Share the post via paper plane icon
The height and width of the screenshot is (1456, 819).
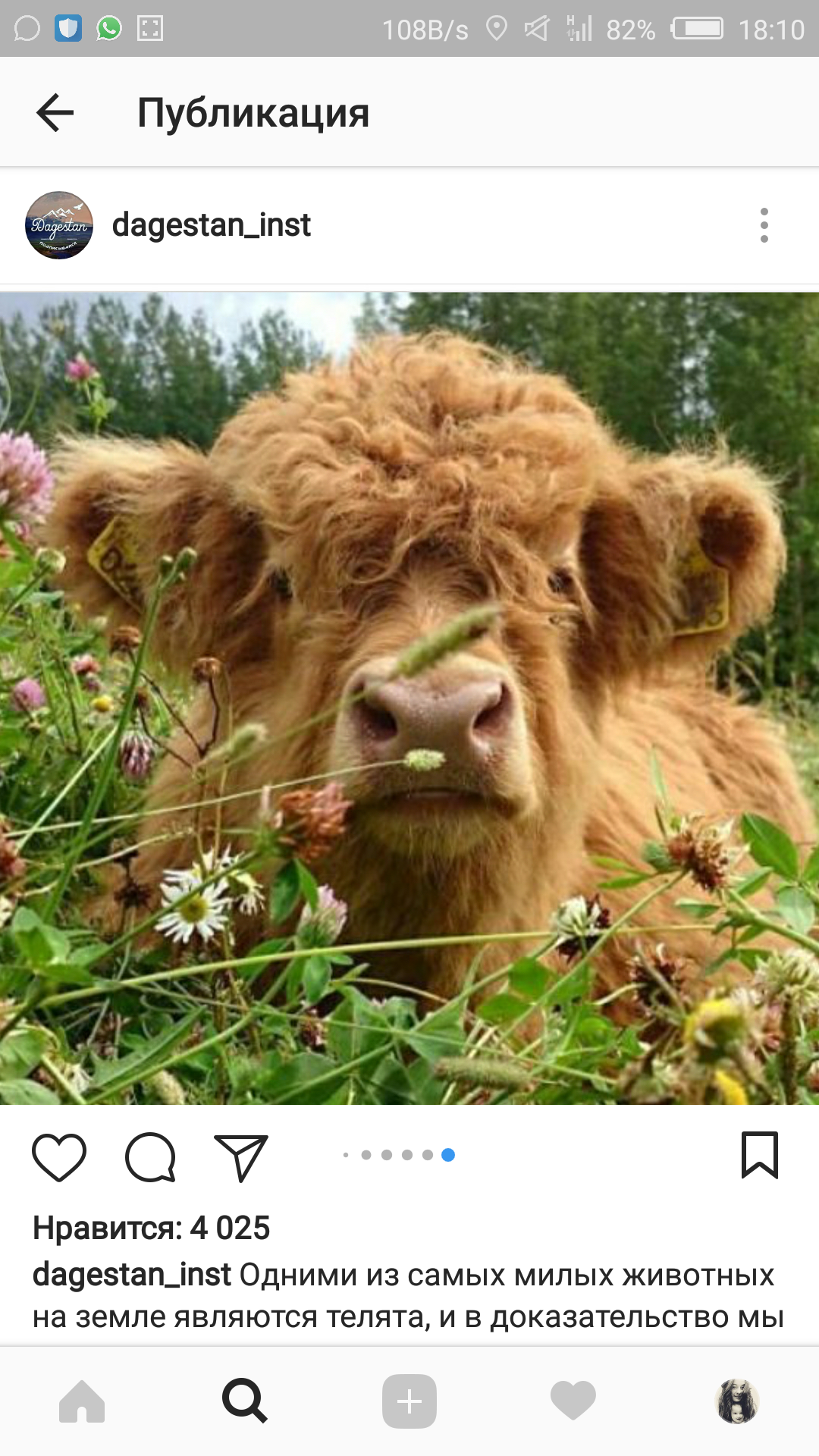pyautogui.click(x=241, y=1157)
